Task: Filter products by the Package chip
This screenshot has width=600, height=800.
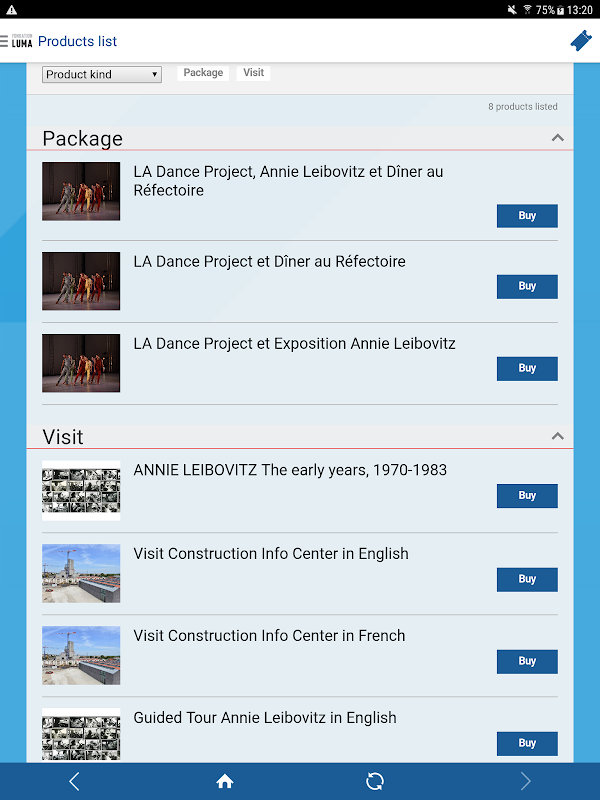Action: coord(203,73)
